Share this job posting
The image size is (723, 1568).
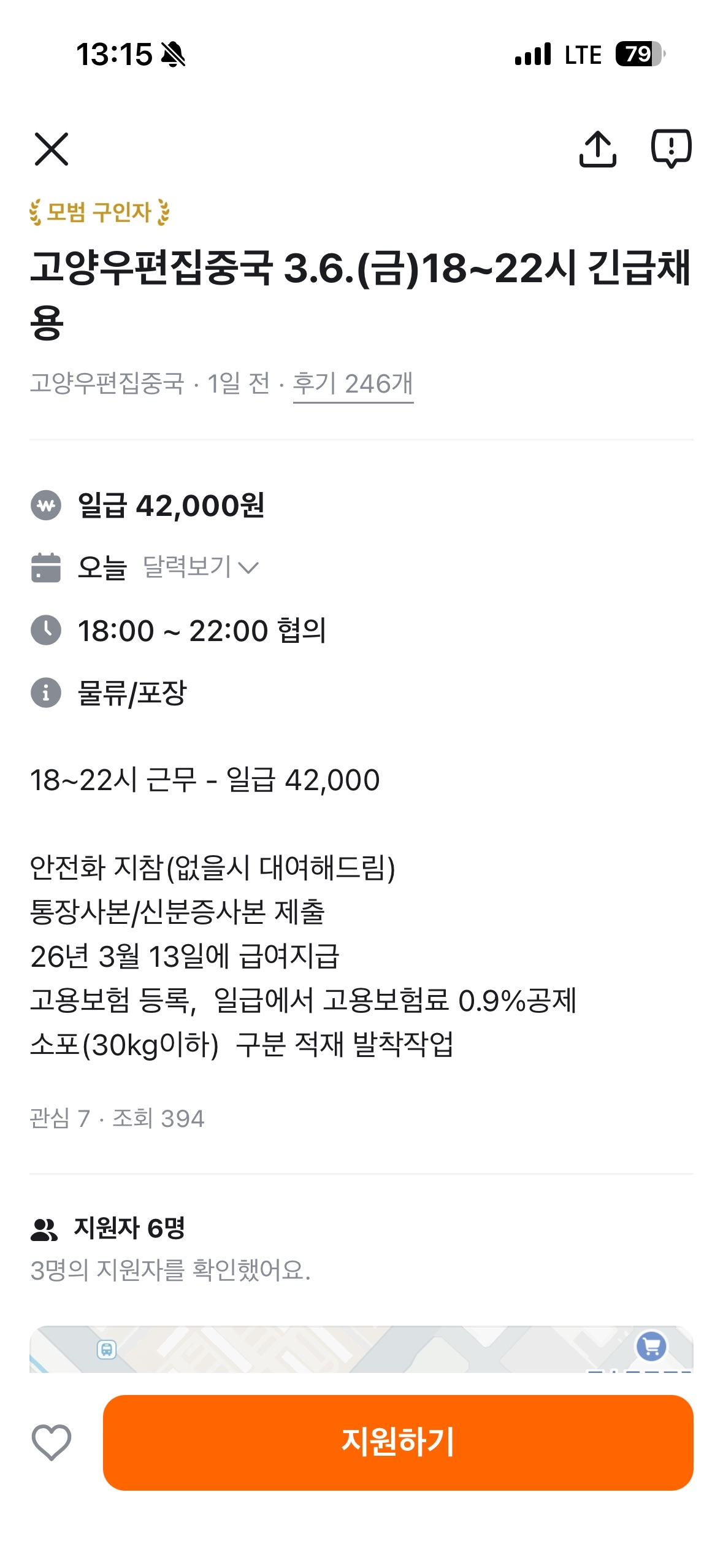pyautogui.click(x=597, y=148)
